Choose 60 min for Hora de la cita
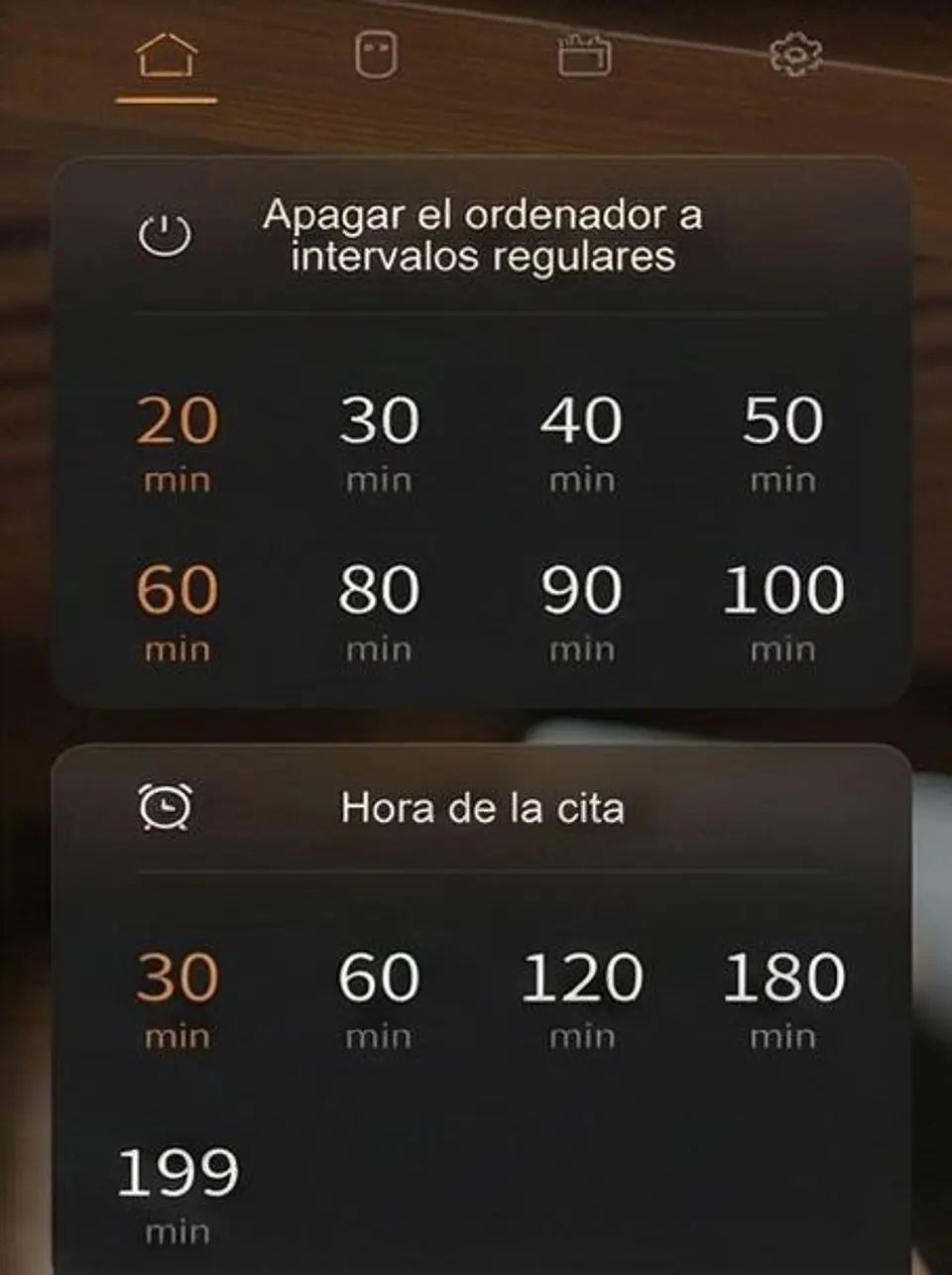This screenshot has height=1275, width=952. pyautogui.click(x=380, y=994)
